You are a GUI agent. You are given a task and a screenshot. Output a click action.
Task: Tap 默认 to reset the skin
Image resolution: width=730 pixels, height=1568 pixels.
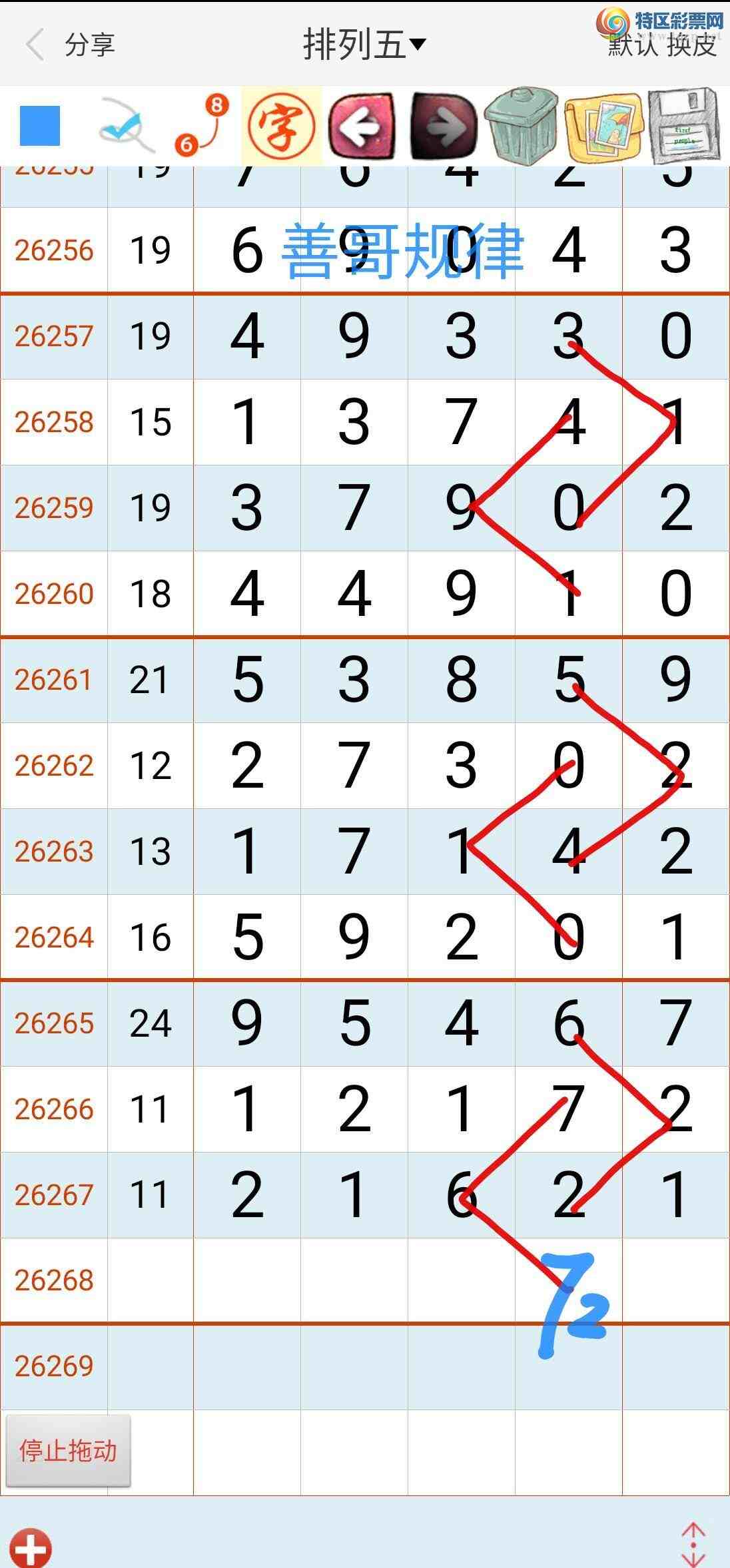632,45
